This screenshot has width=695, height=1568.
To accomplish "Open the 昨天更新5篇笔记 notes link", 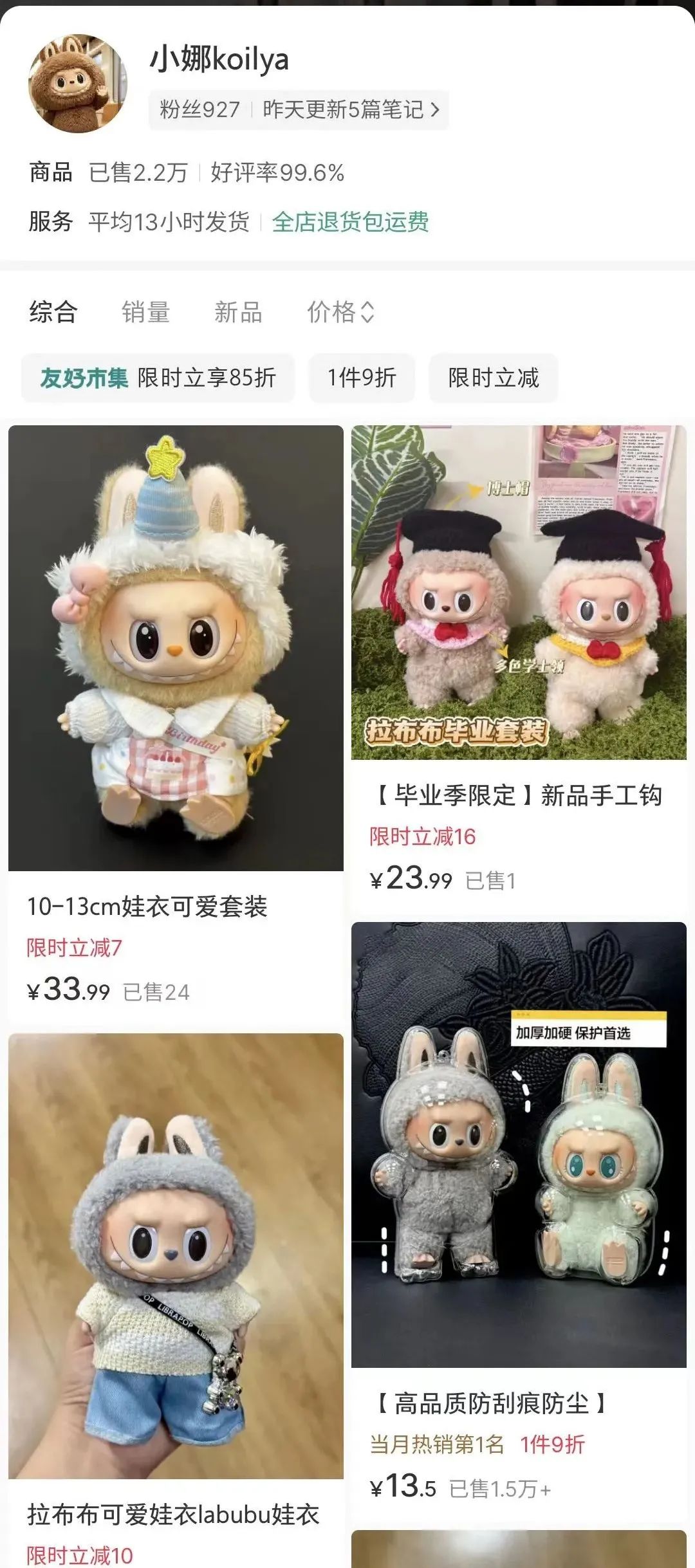I will pos(351,110).
